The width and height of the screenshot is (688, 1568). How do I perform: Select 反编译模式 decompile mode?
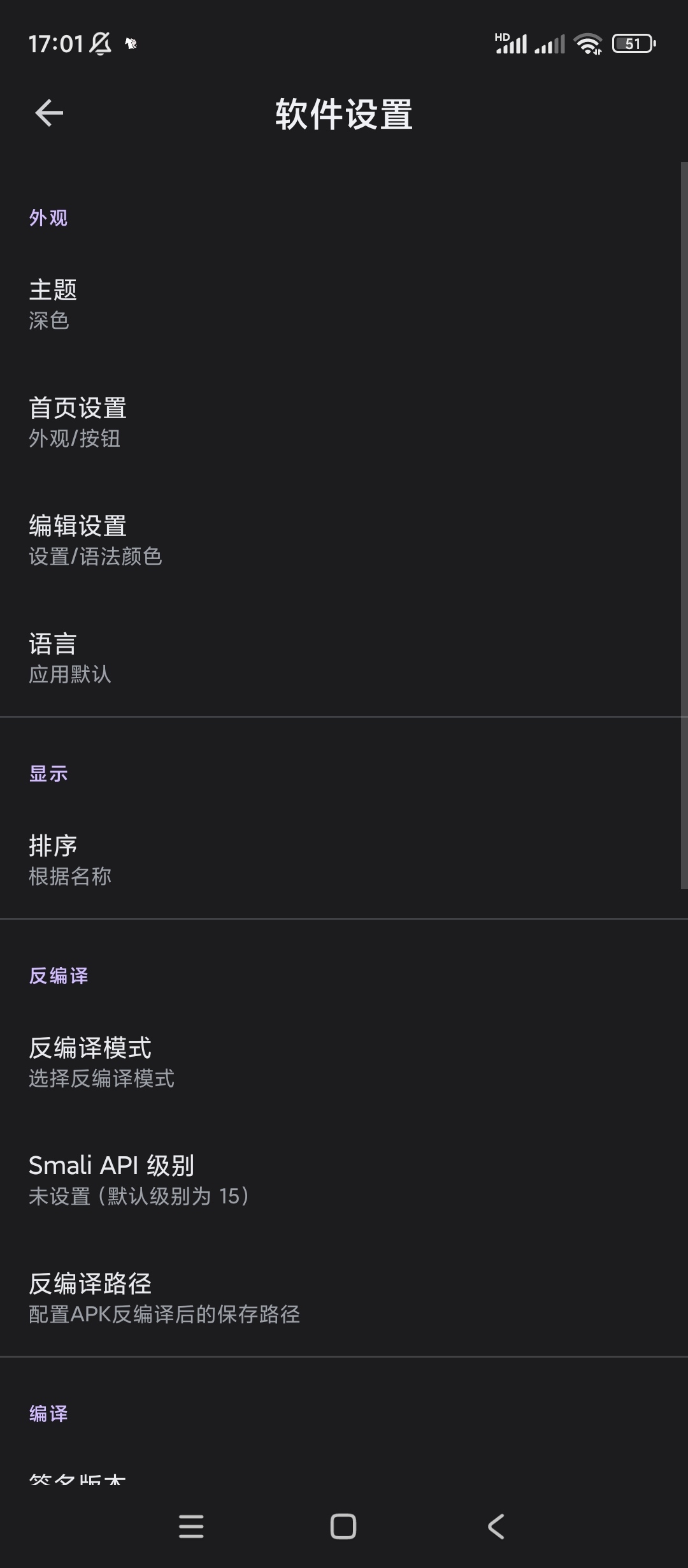(x=344, y=1063)
